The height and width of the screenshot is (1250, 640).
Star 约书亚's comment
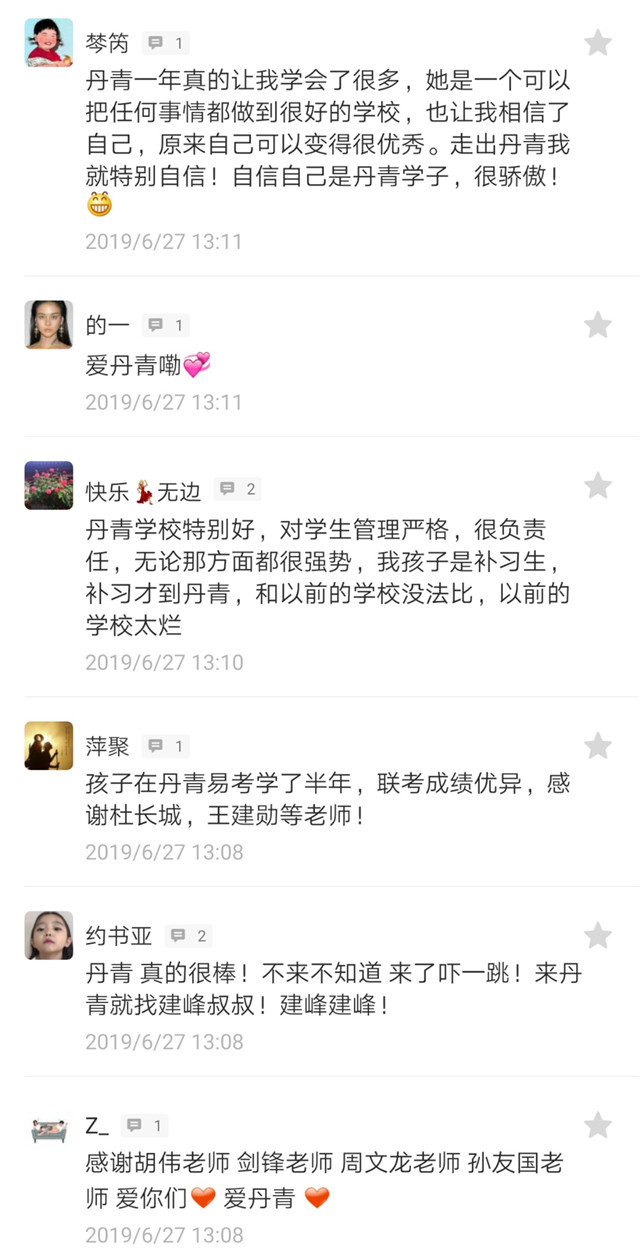pyautogui.click(x=598, y=936)
